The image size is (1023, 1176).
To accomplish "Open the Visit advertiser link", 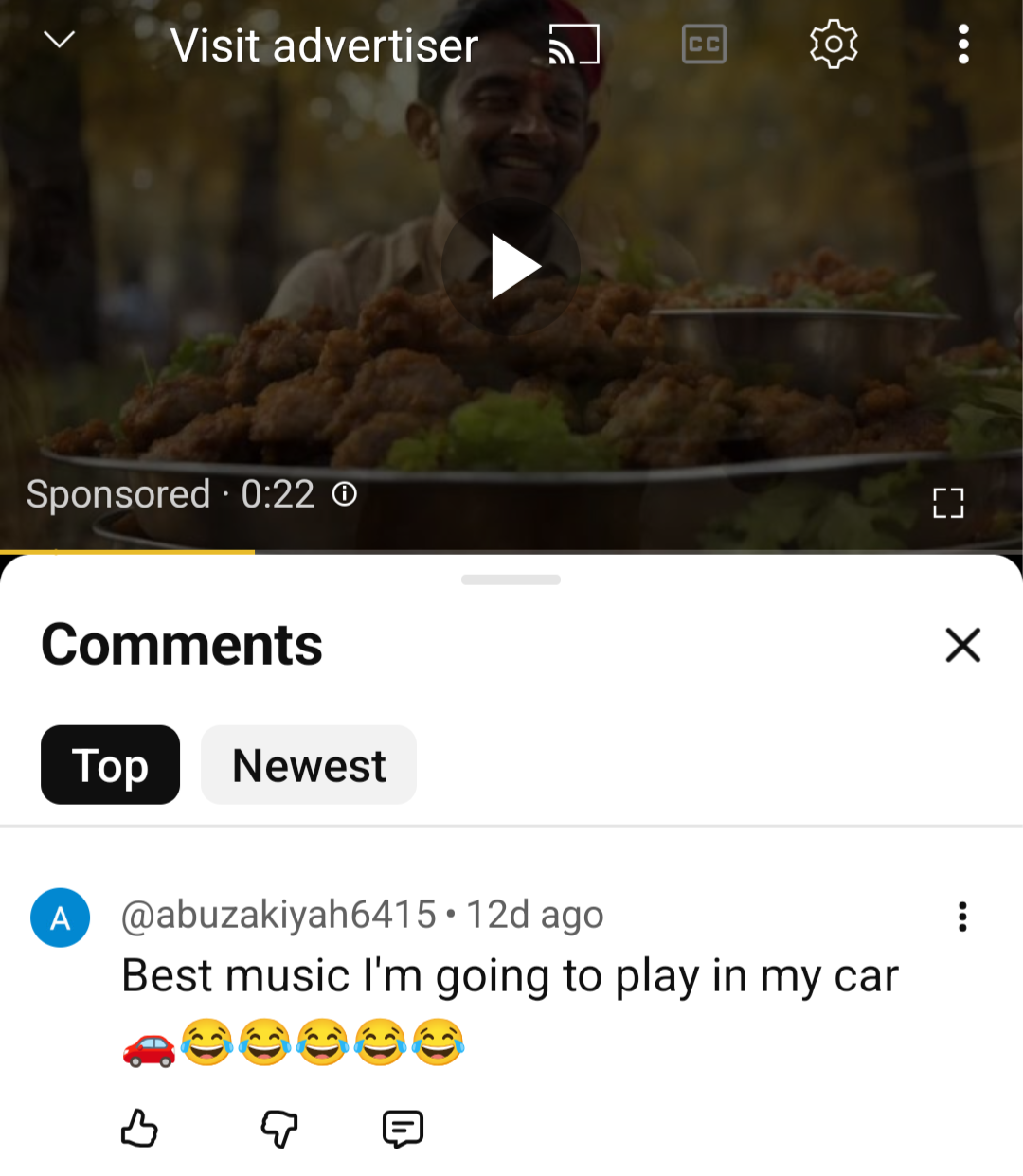I will [324, 45].
